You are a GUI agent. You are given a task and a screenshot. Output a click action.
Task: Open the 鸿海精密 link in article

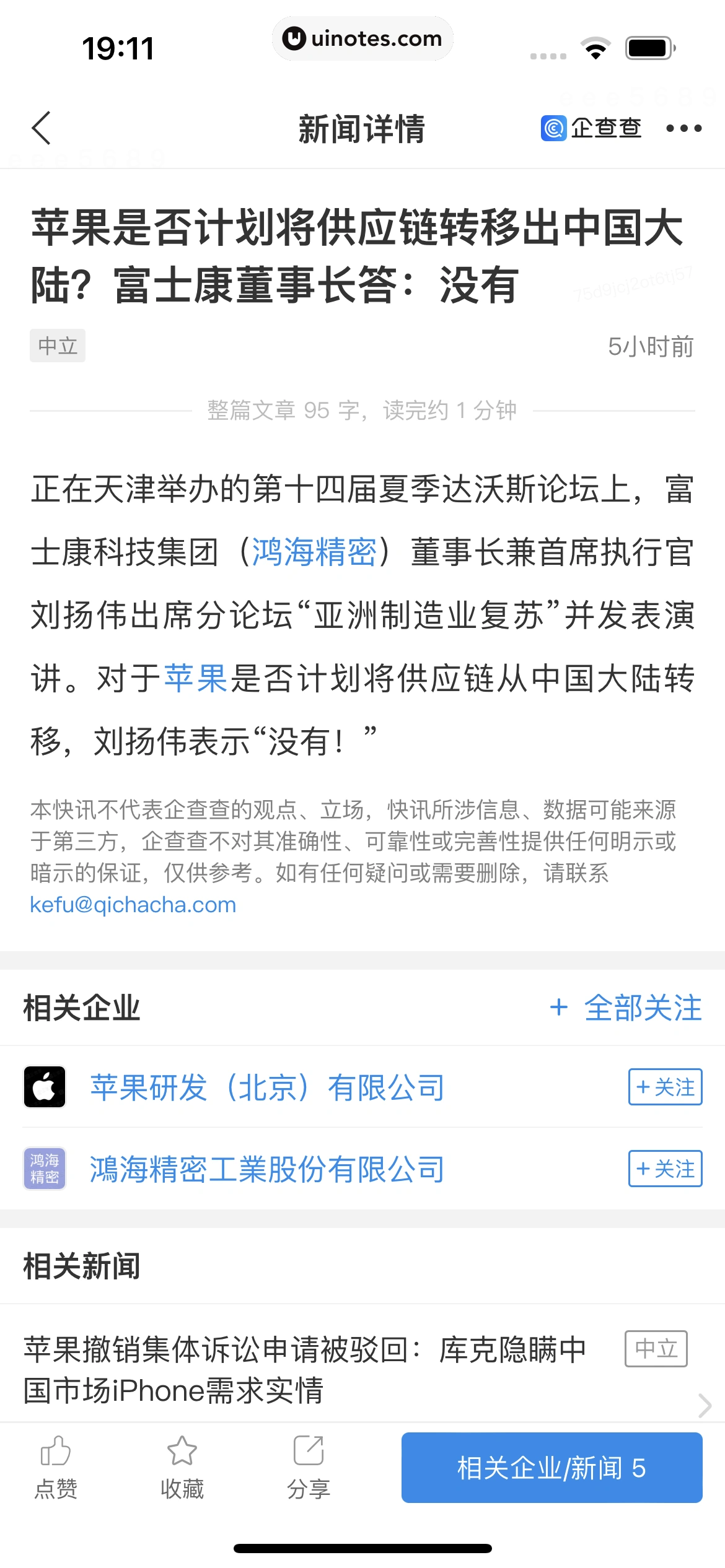tap(314, 552)
